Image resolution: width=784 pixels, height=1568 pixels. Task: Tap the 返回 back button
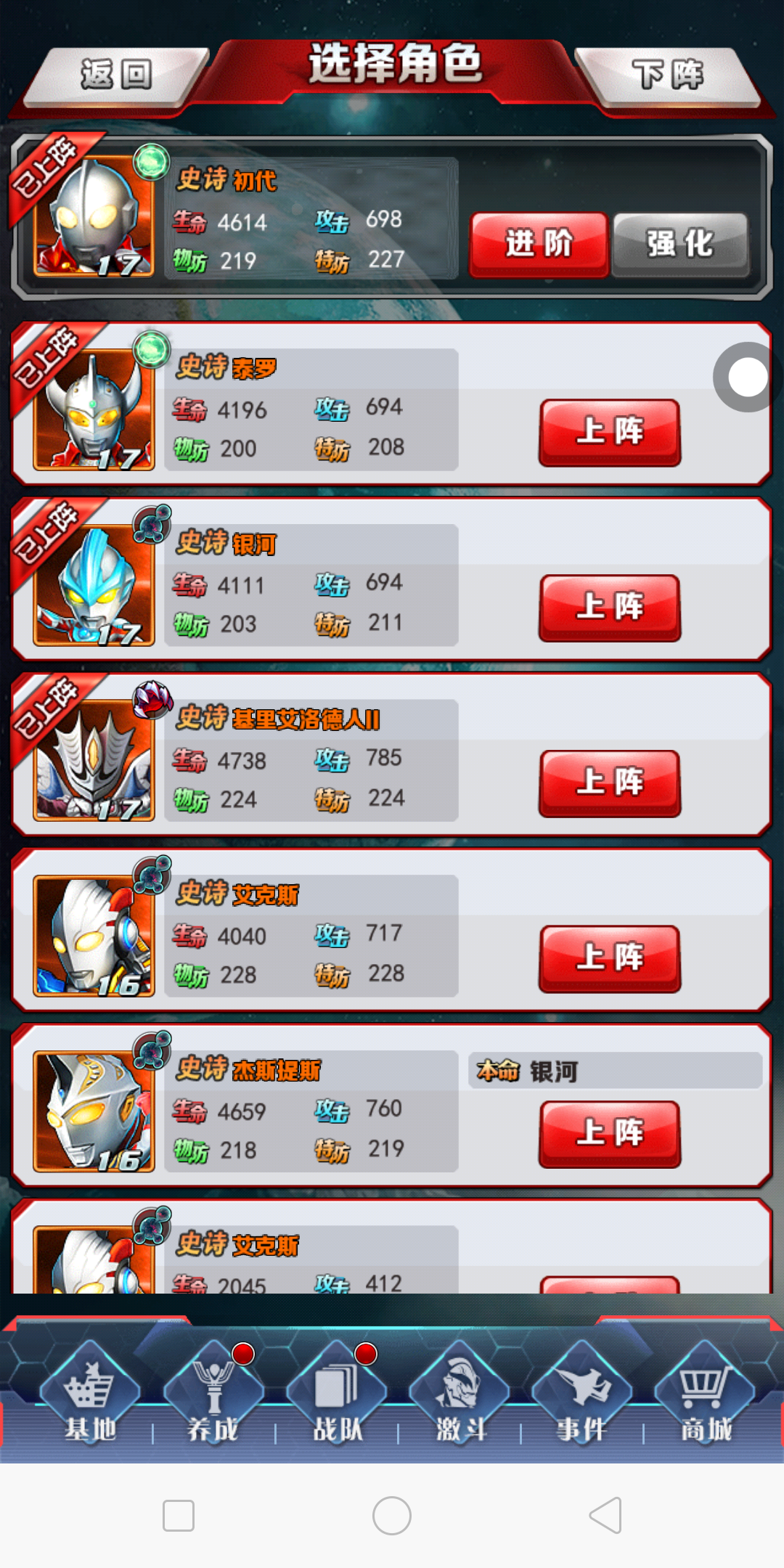116,75
